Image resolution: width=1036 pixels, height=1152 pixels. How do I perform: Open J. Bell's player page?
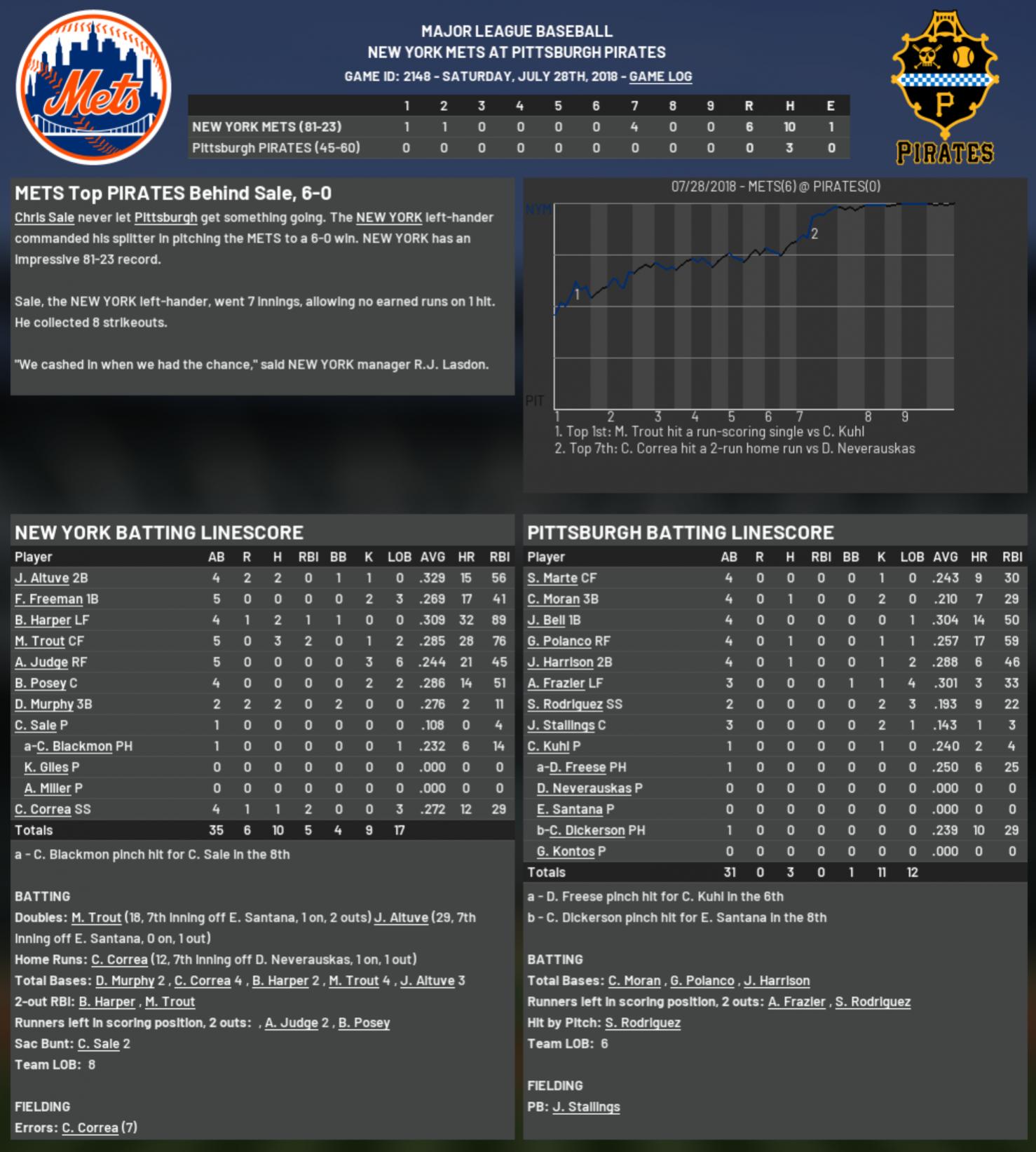(x=545, y=620)
